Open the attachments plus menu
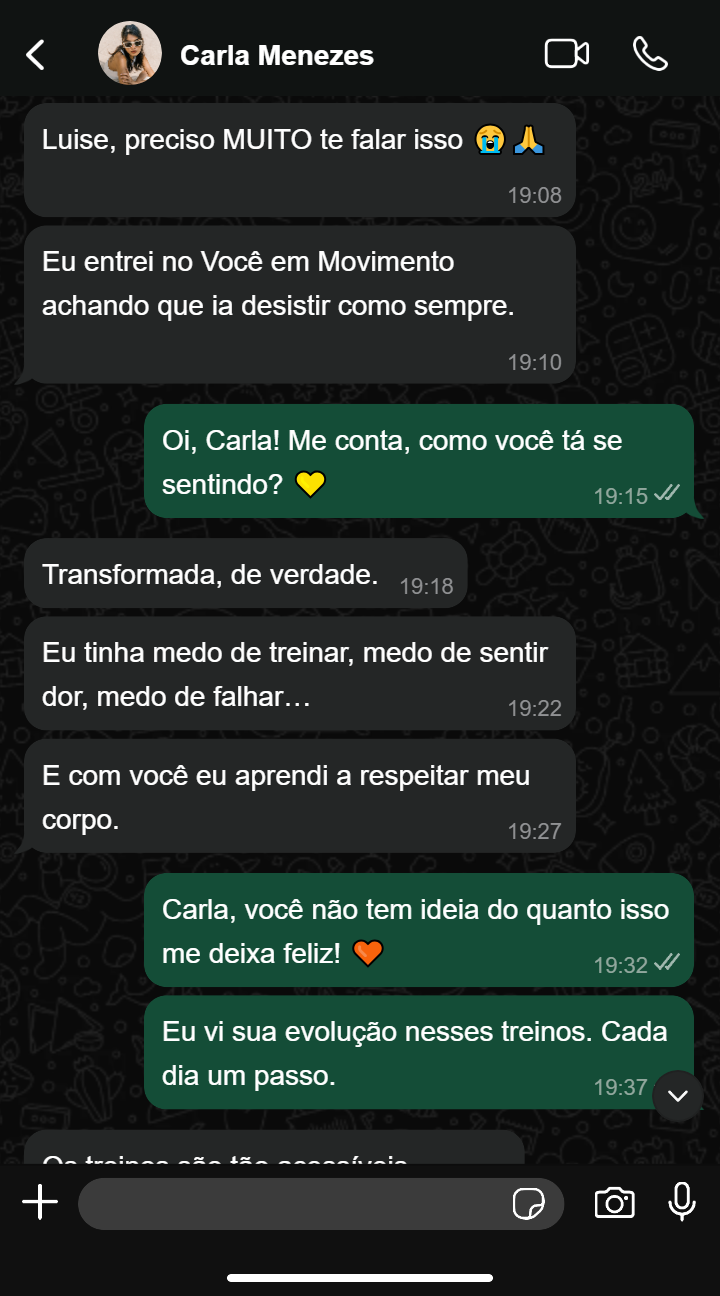Viewport: 720px width, 1296px height. tap(40, 1203)
